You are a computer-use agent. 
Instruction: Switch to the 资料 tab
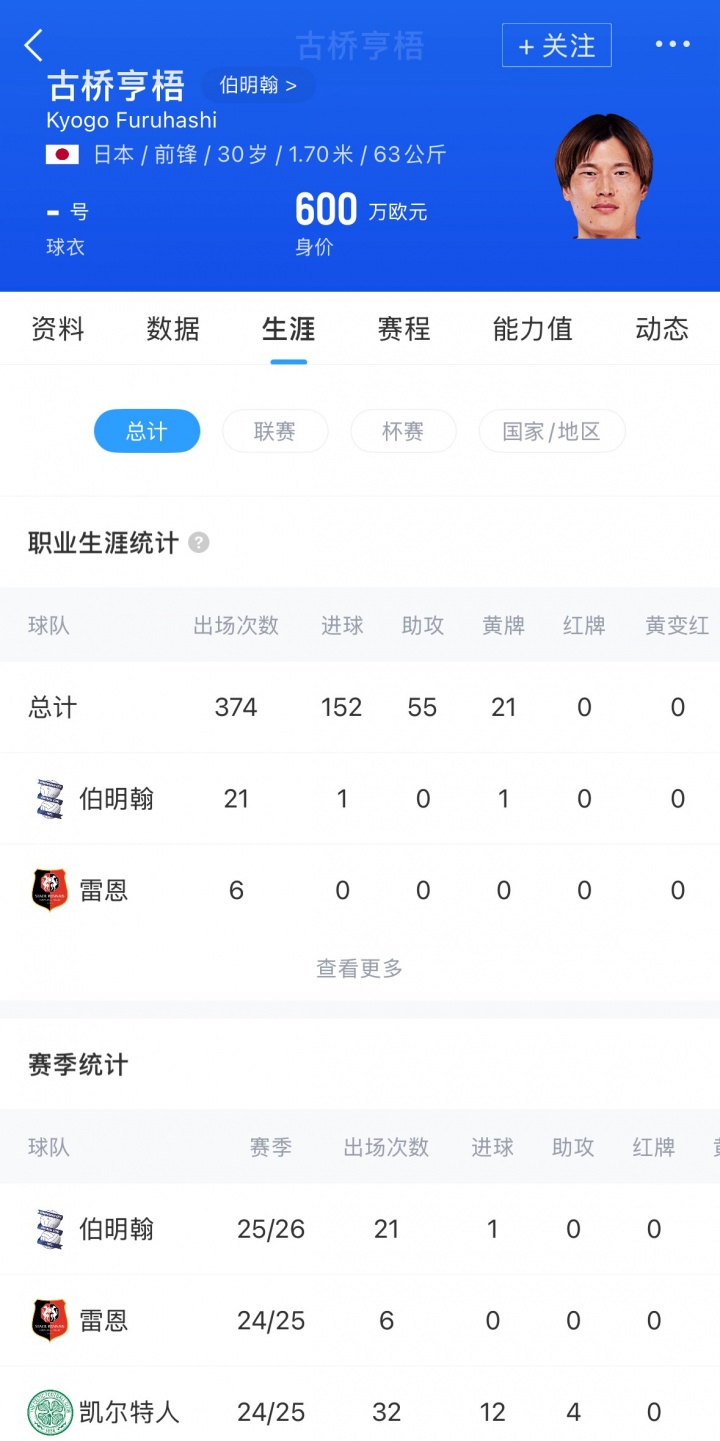(x=58, y=329)
